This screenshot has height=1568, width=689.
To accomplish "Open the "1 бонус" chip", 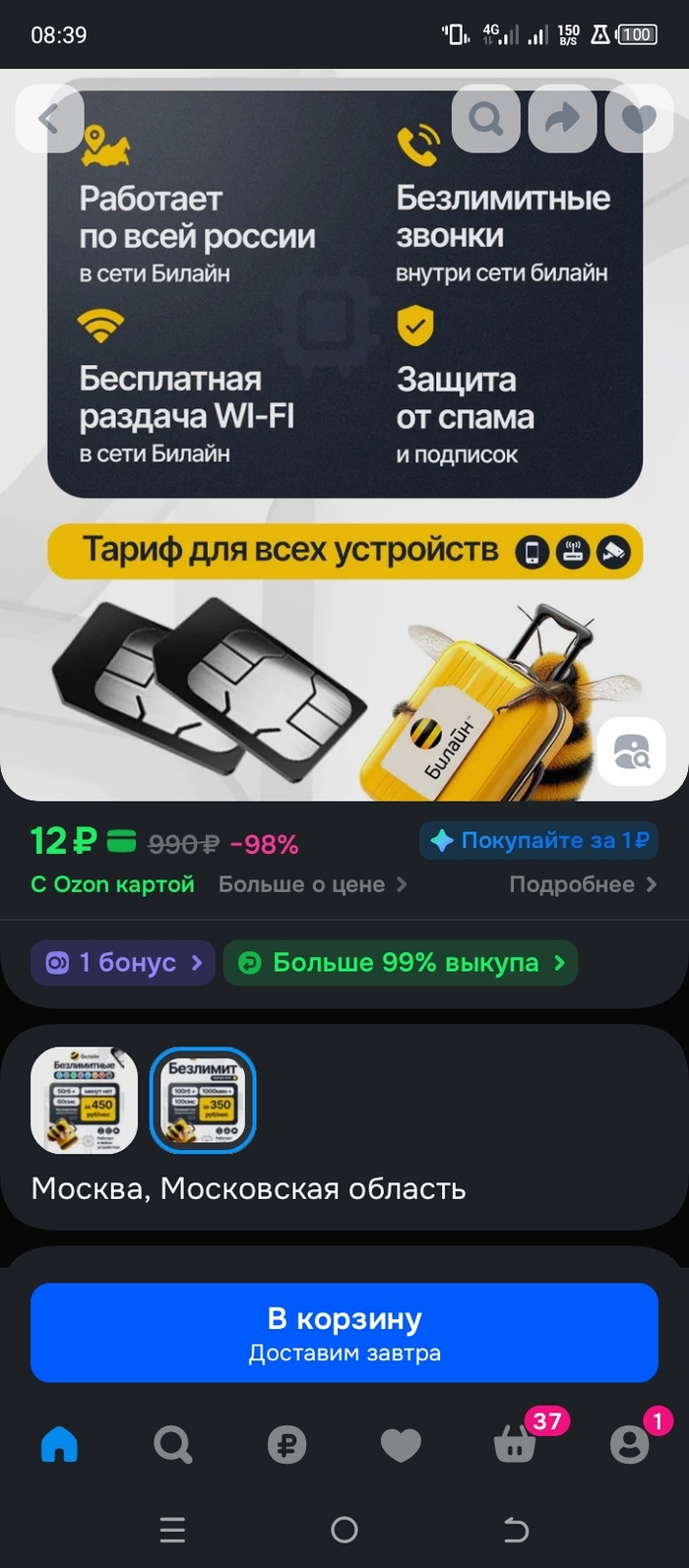I will tap(123, 962).
